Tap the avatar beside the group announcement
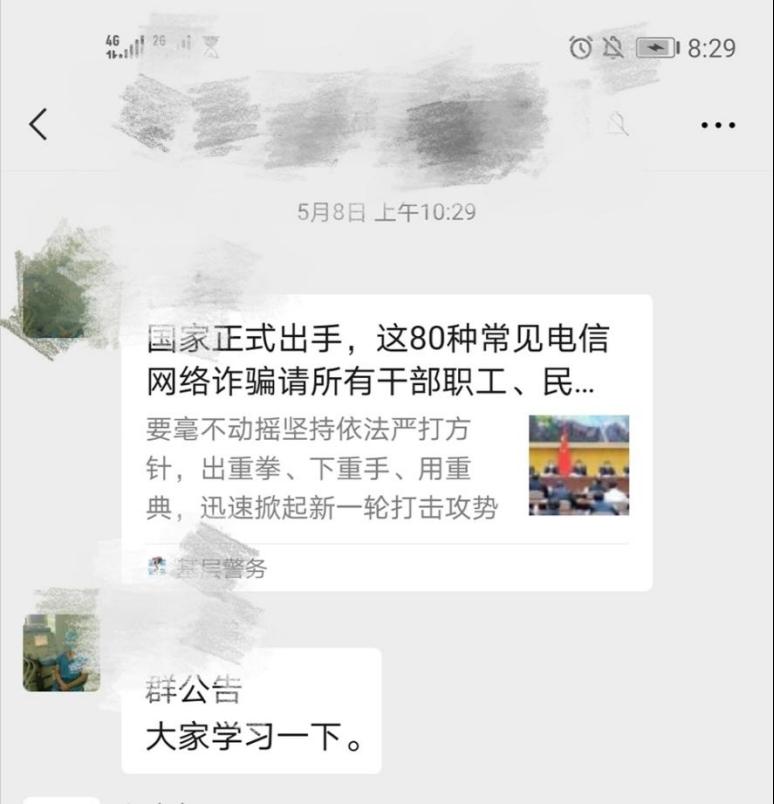Screen dimensions: 774x804 [x=61, y=651]
